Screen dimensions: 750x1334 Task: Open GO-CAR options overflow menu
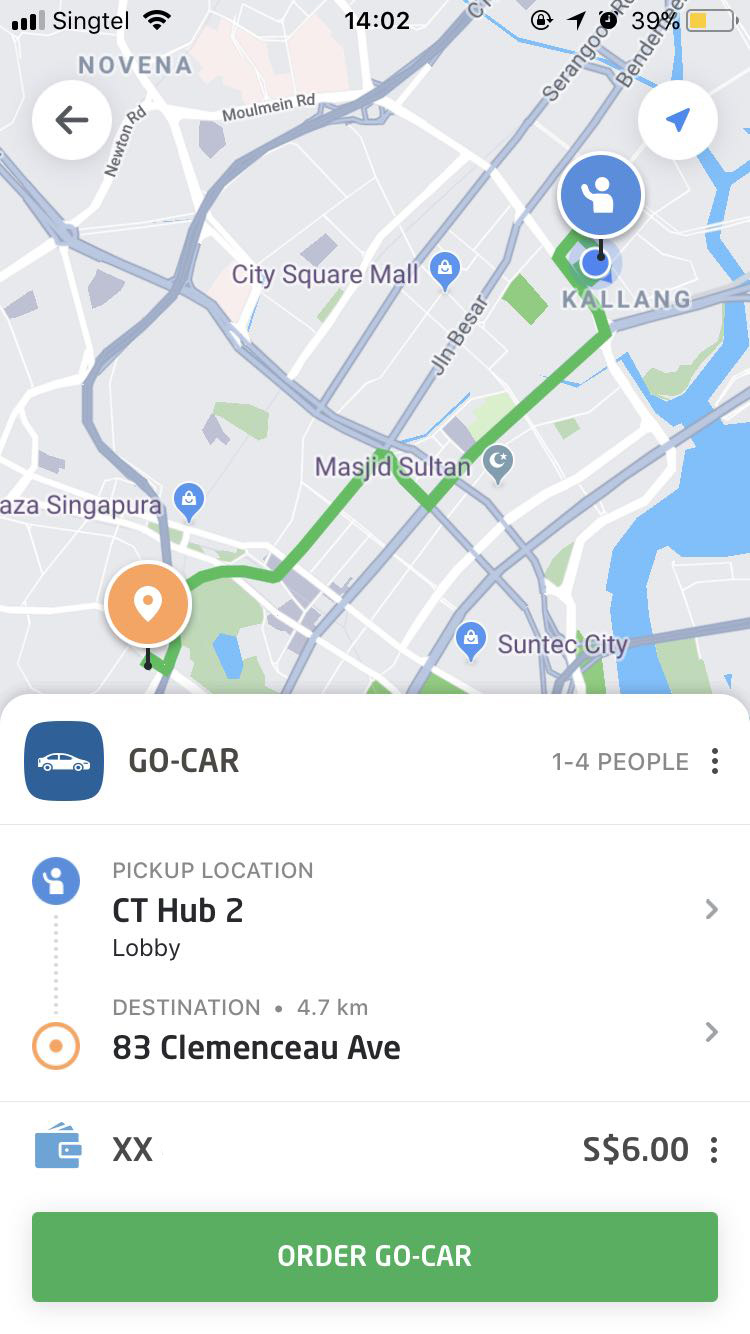tap(714, 762)
